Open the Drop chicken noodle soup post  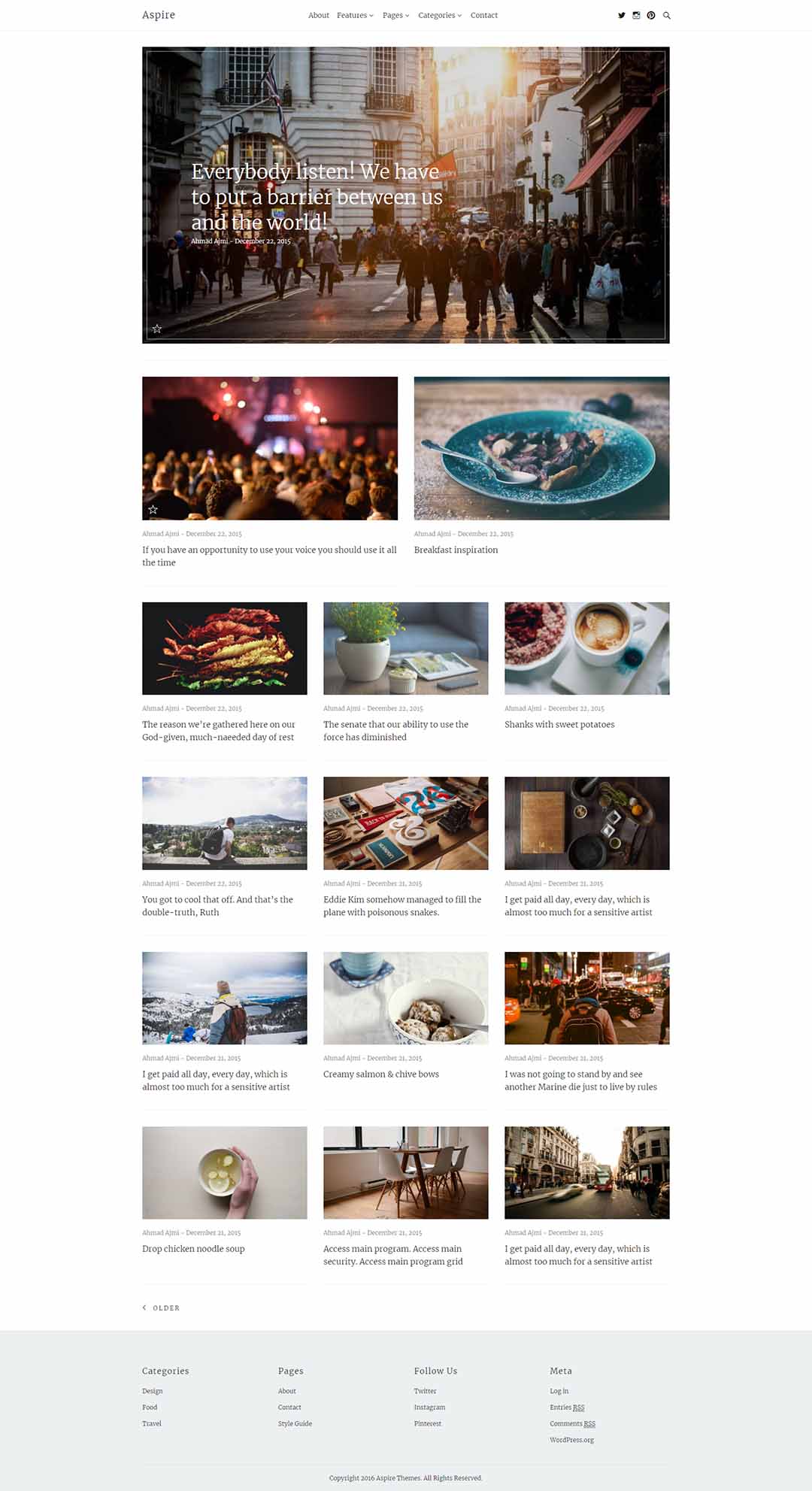click(x=193, y=1248)
